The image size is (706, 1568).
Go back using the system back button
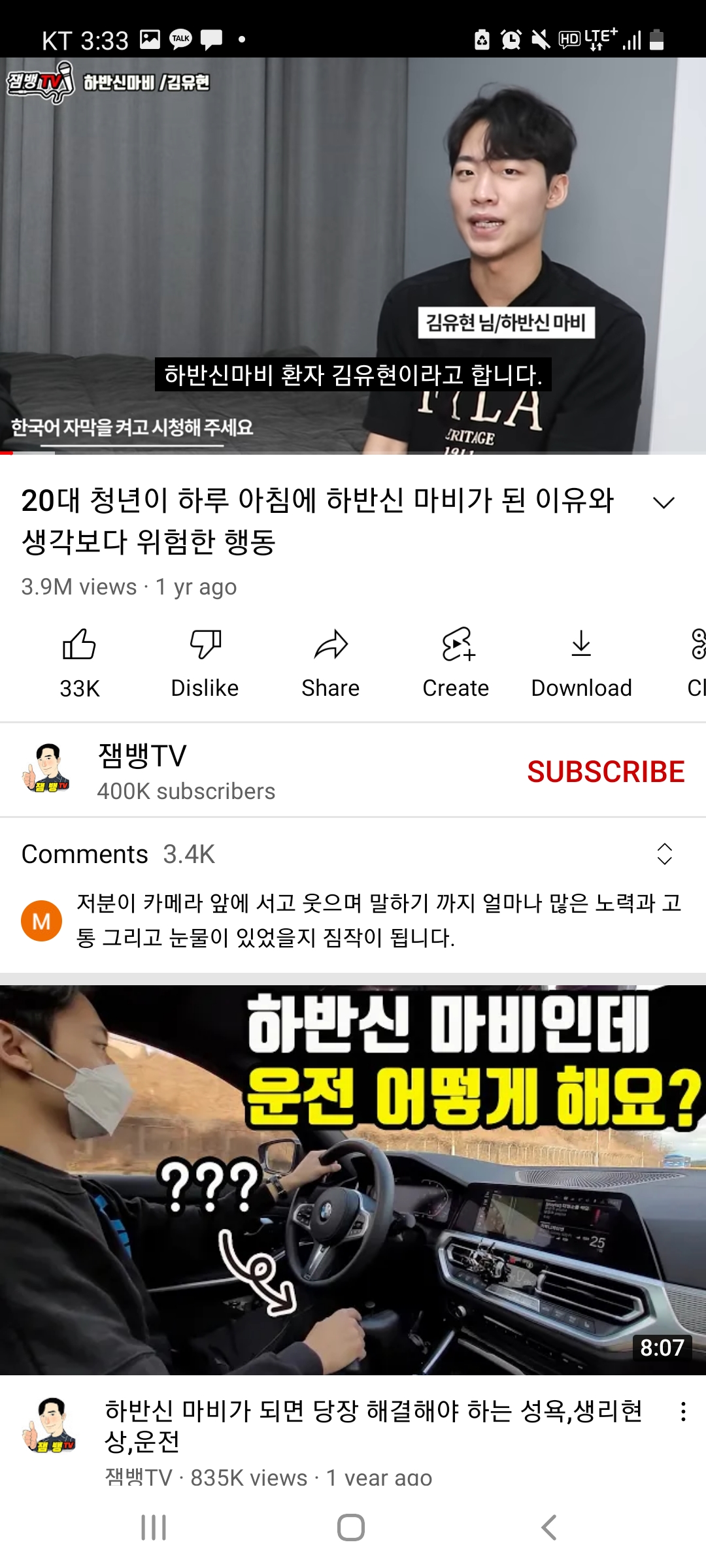click(549, 1527)
